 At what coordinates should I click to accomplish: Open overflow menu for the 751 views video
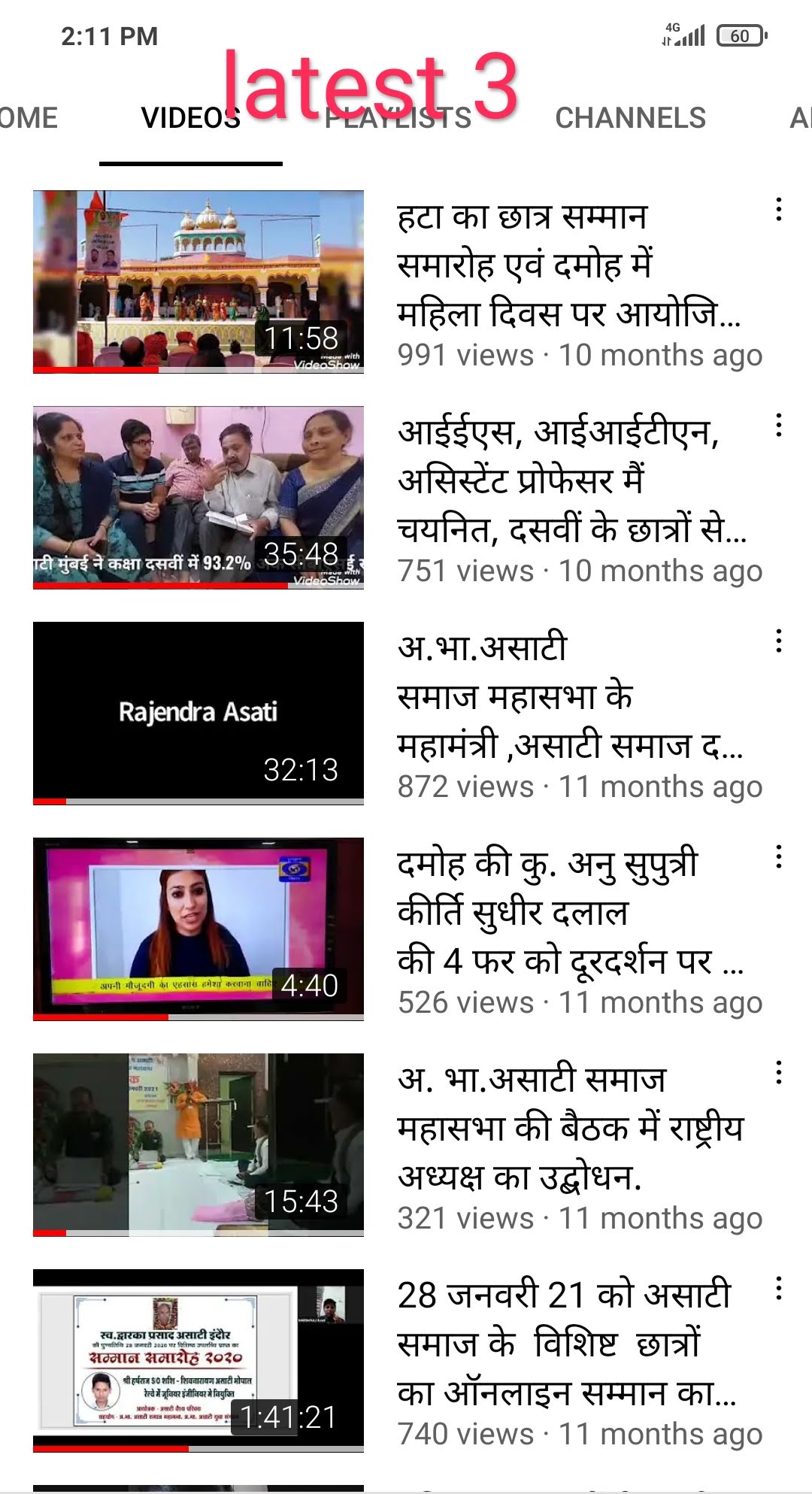coord(779,426)
